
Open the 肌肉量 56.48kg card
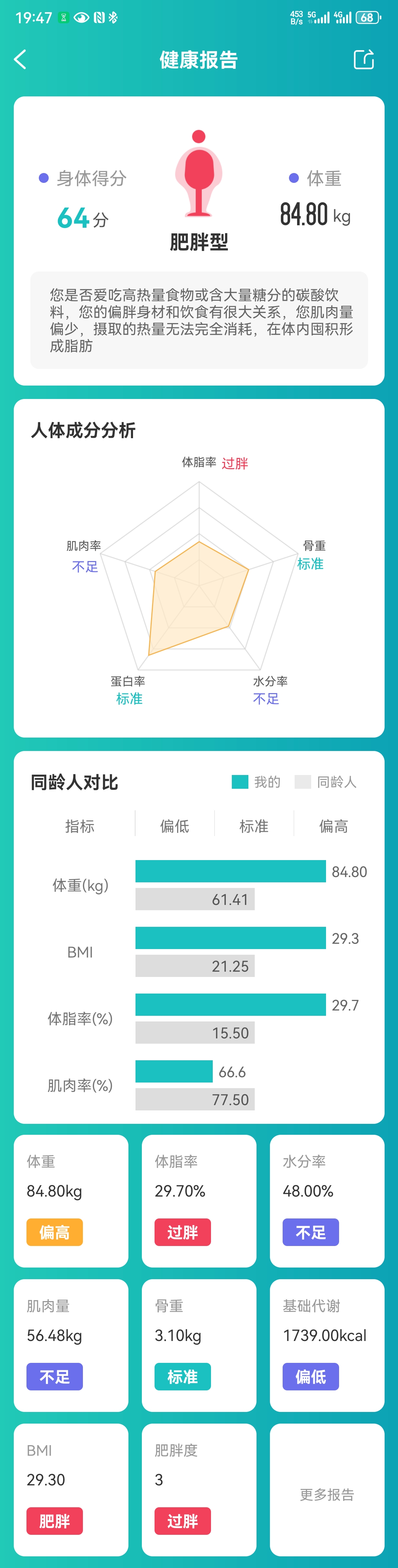point(71,1345)
